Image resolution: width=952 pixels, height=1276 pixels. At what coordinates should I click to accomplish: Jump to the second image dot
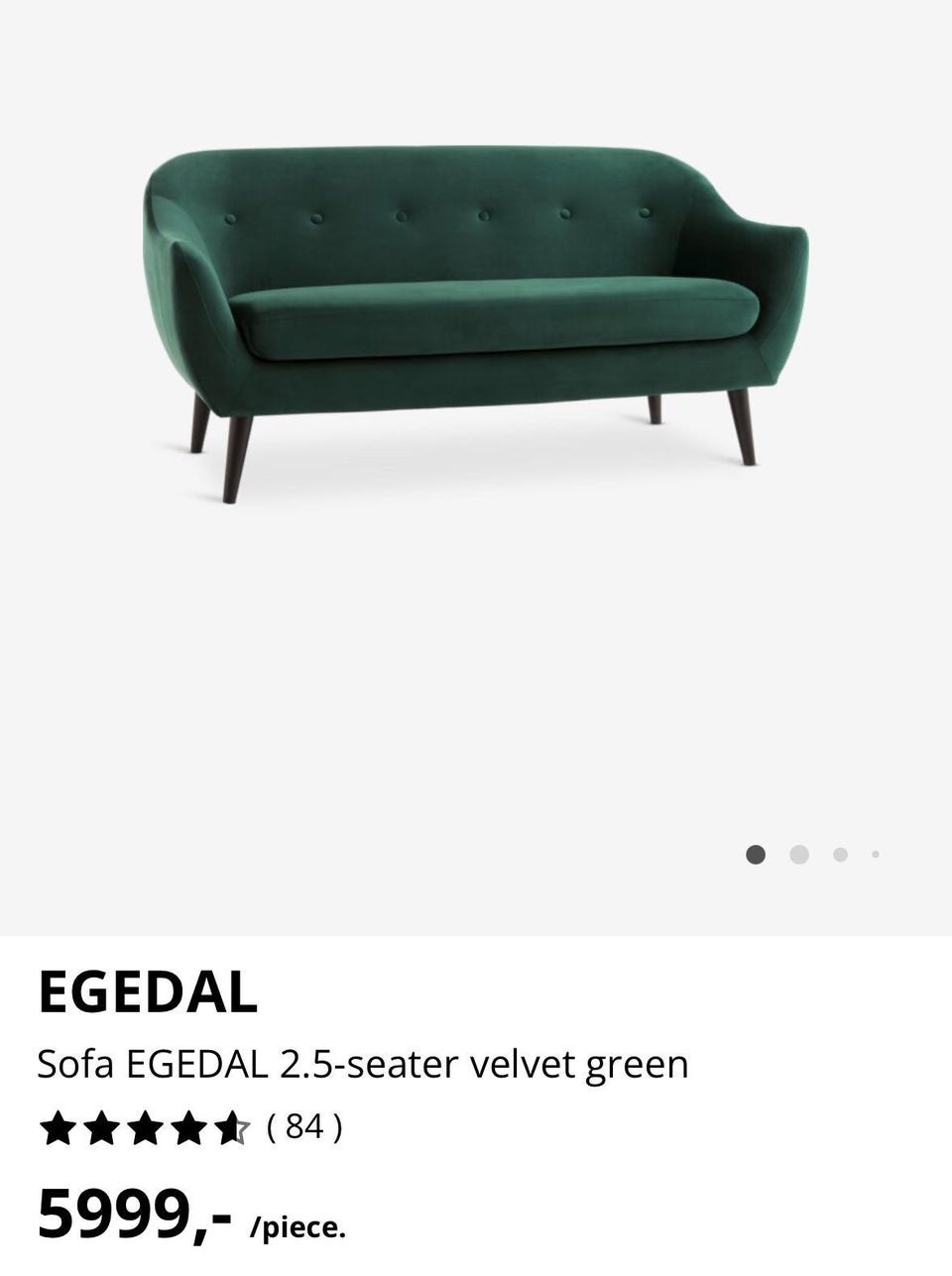coord(798,855)
